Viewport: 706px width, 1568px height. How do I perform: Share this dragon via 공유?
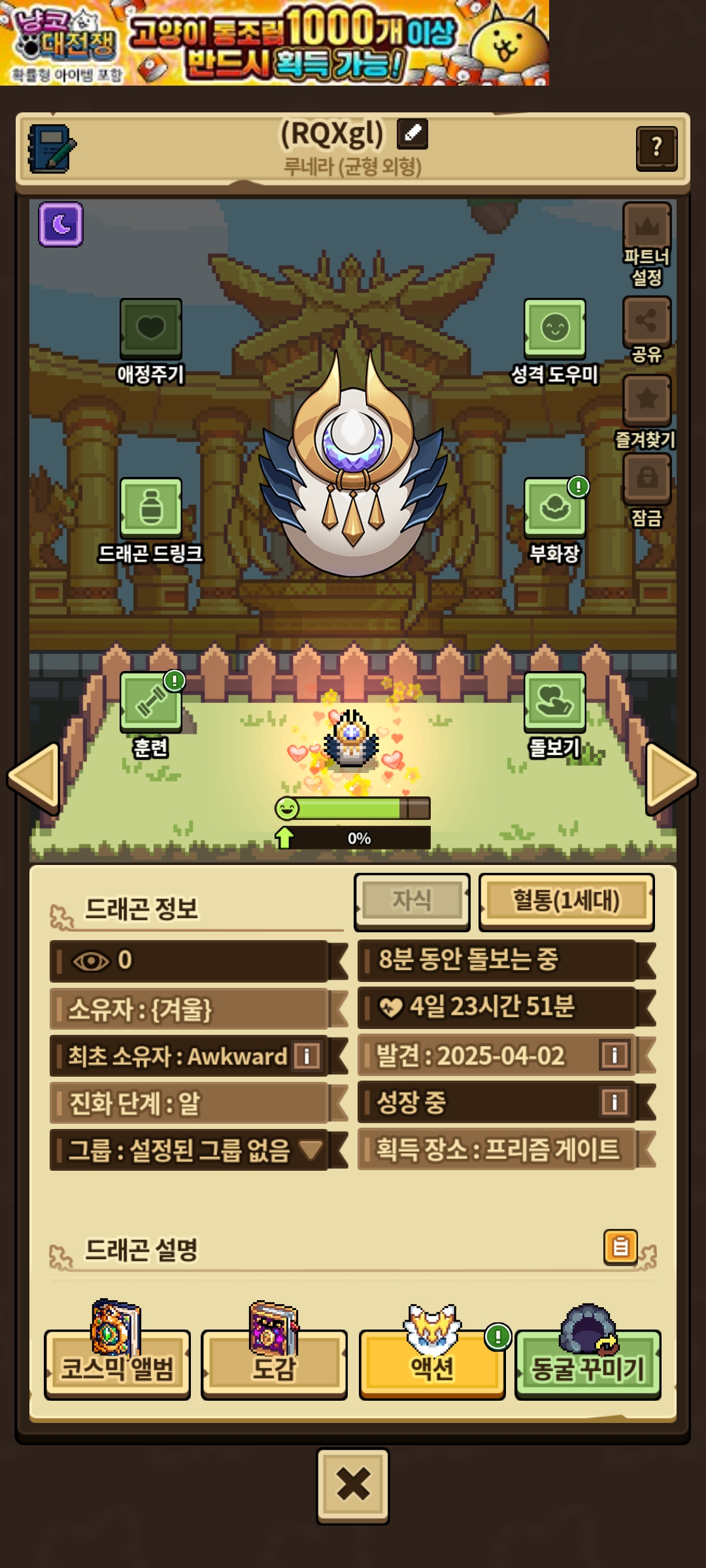pos(647,321)
